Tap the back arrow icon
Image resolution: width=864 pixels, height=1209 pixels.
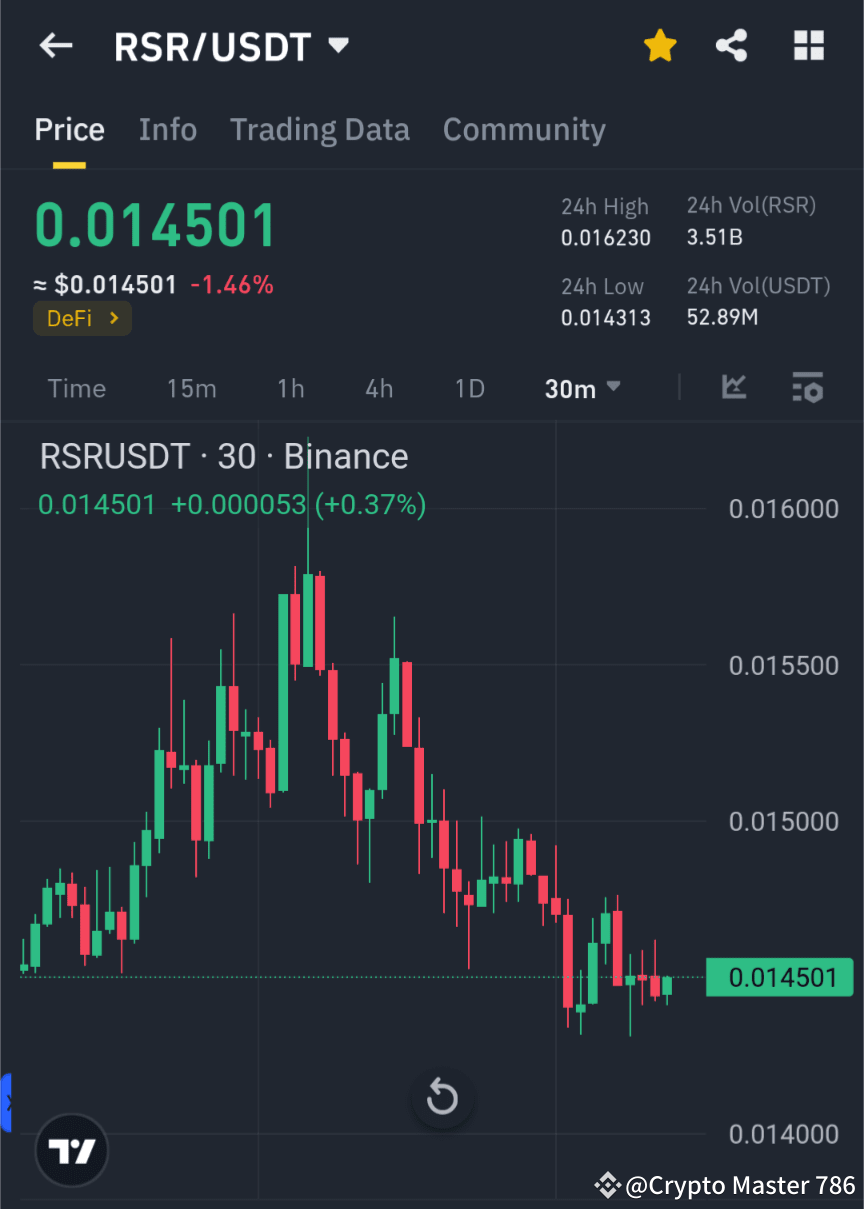pos(55,45)
